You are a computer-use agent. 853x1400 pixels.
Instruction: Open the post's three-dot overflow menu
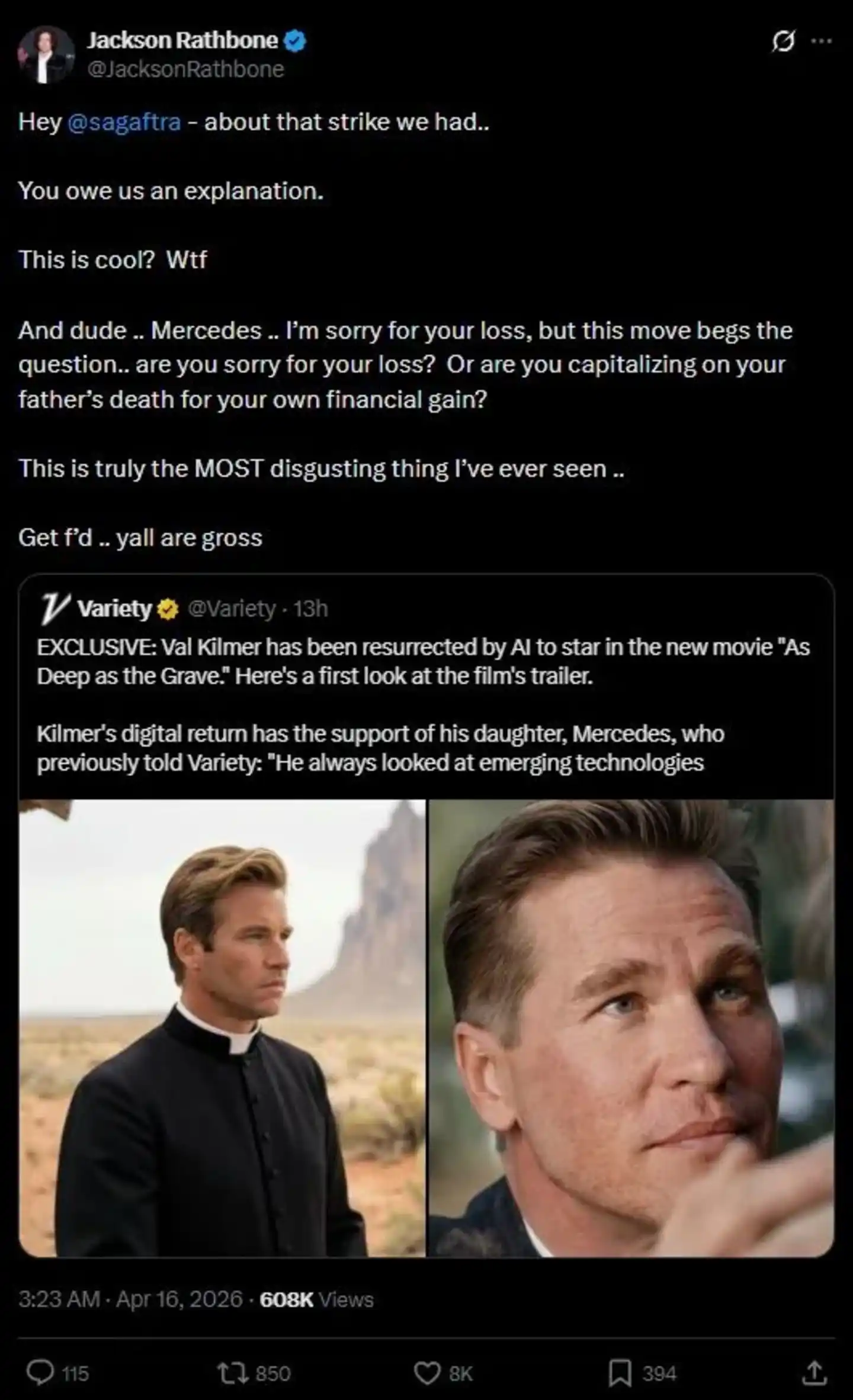click(821, 41)
